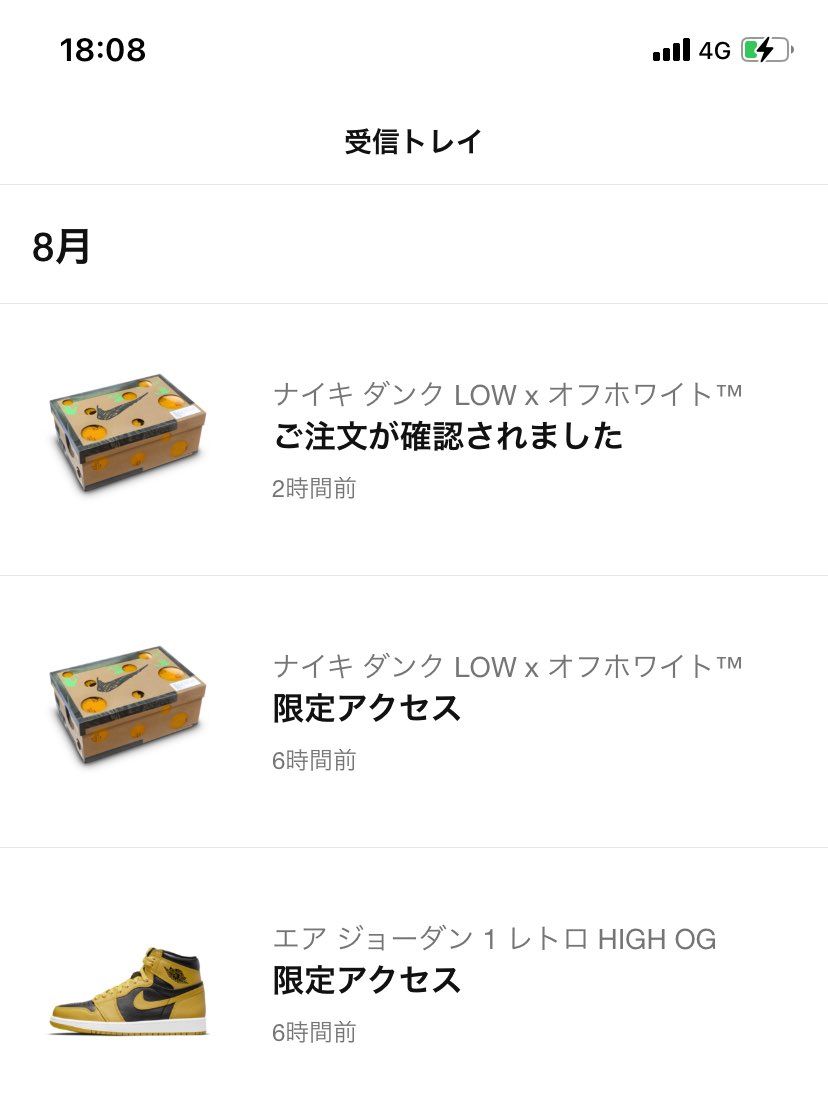Image resolution: width=828 pixels, height=1118 pixels.
Task: Tap the 受信トレイ header title
Action: 414,142
